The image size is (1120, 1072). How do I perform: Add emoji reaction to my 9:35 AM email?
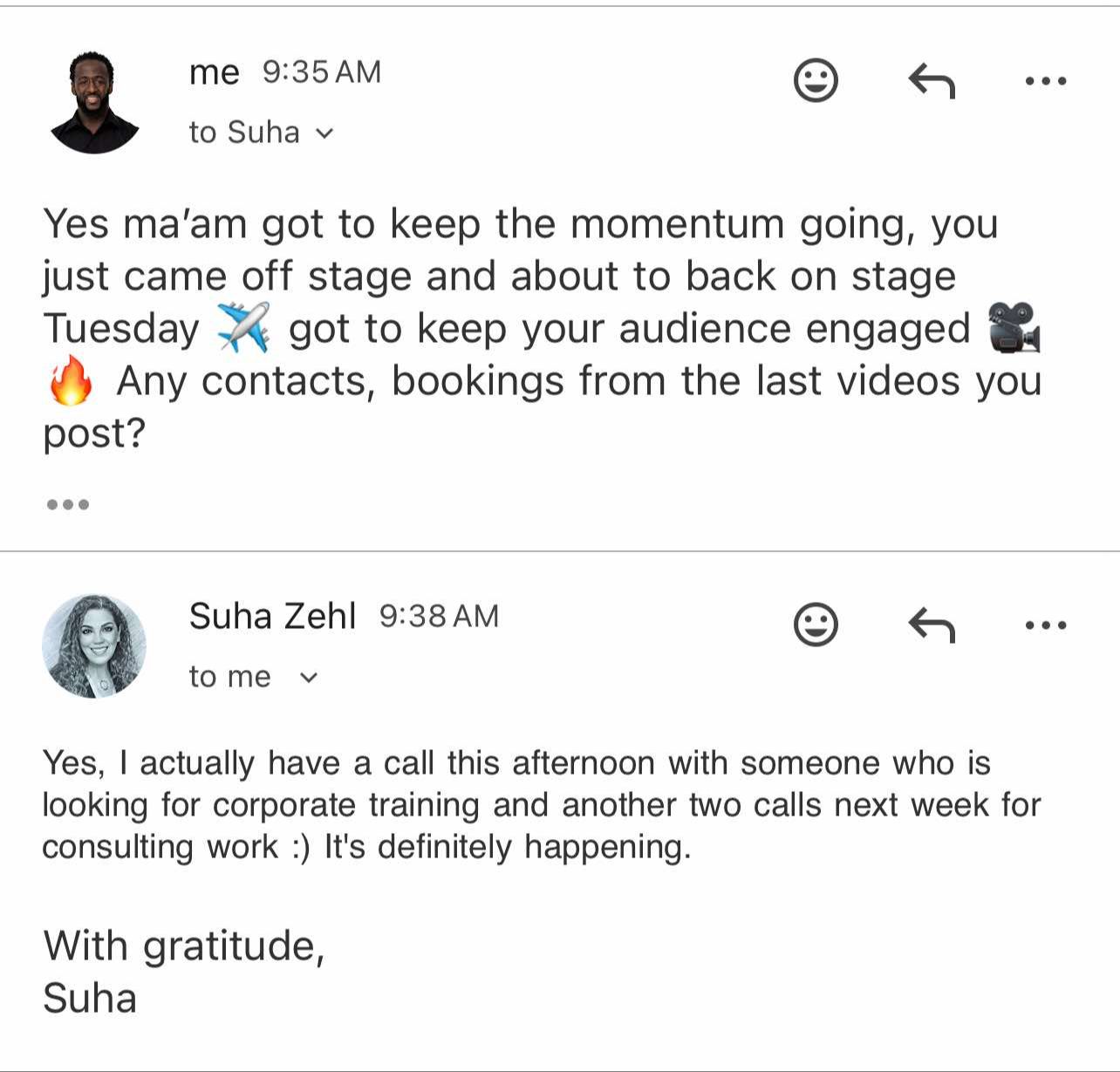tap(816, 81)
